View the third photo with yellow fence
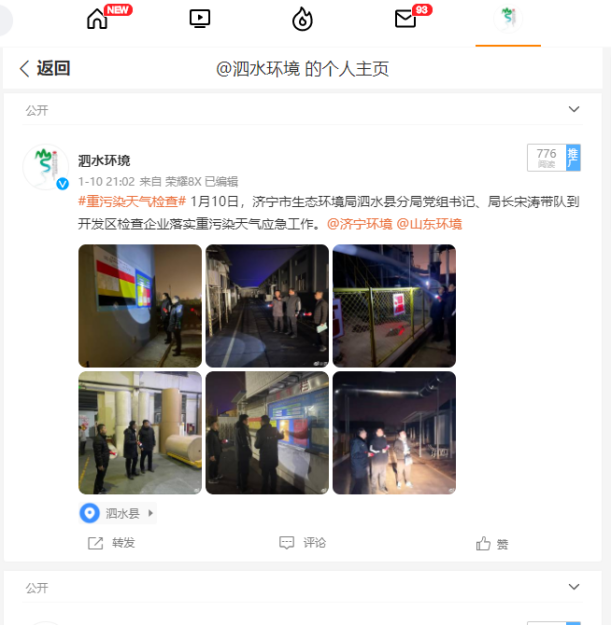The image size is (611, 625). pos(394,306)
